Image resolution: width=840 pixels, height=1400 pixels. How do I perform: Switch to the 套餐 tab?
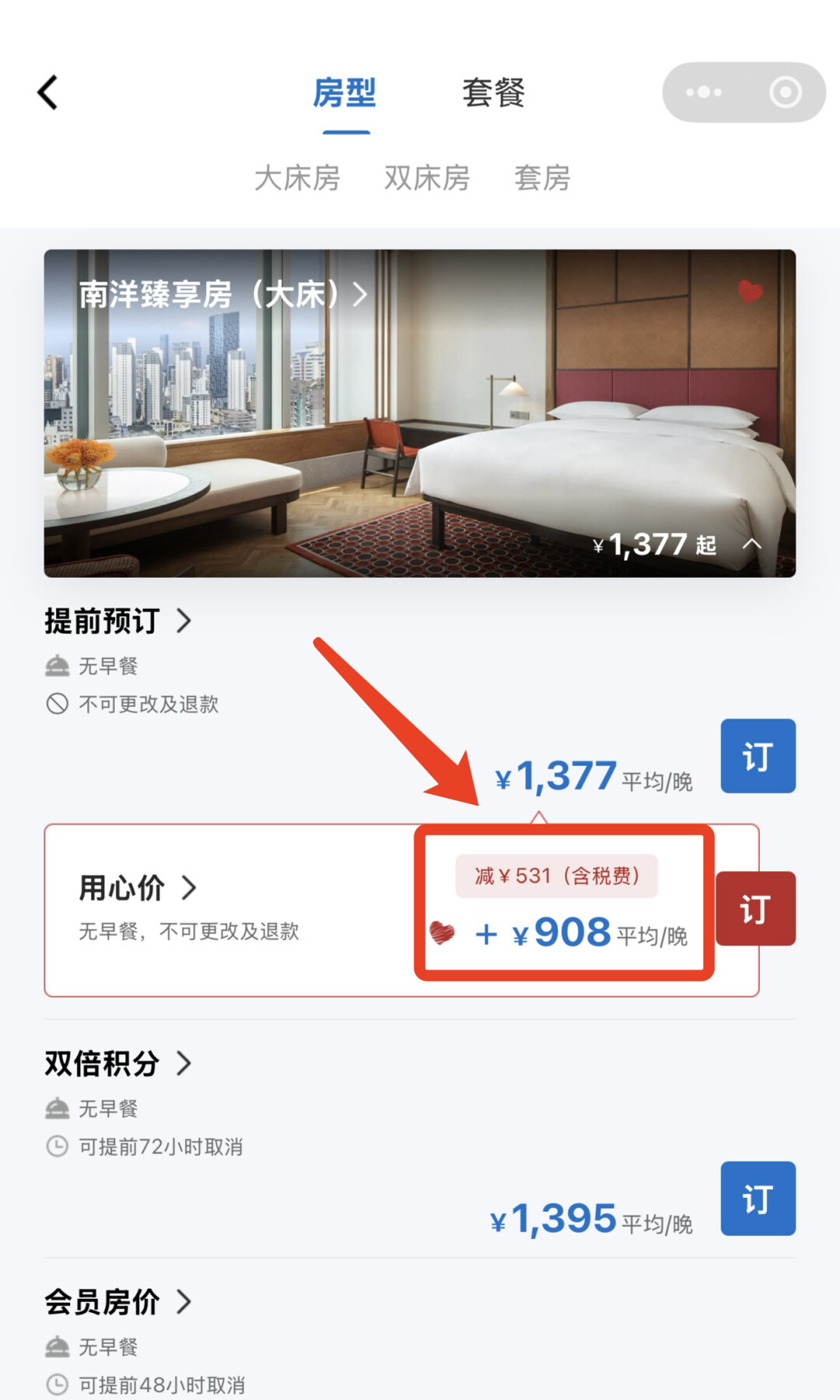tap(493, 93)
